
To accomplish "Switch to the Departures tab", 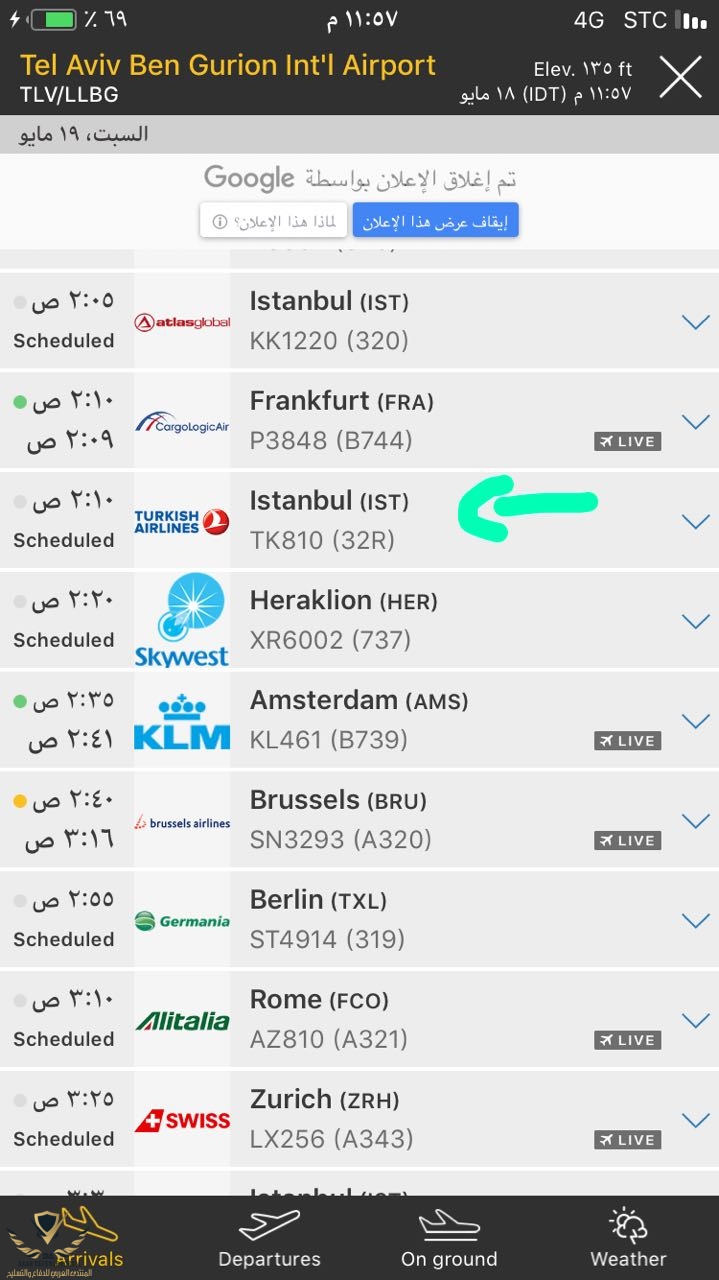I will [269, 1238].
